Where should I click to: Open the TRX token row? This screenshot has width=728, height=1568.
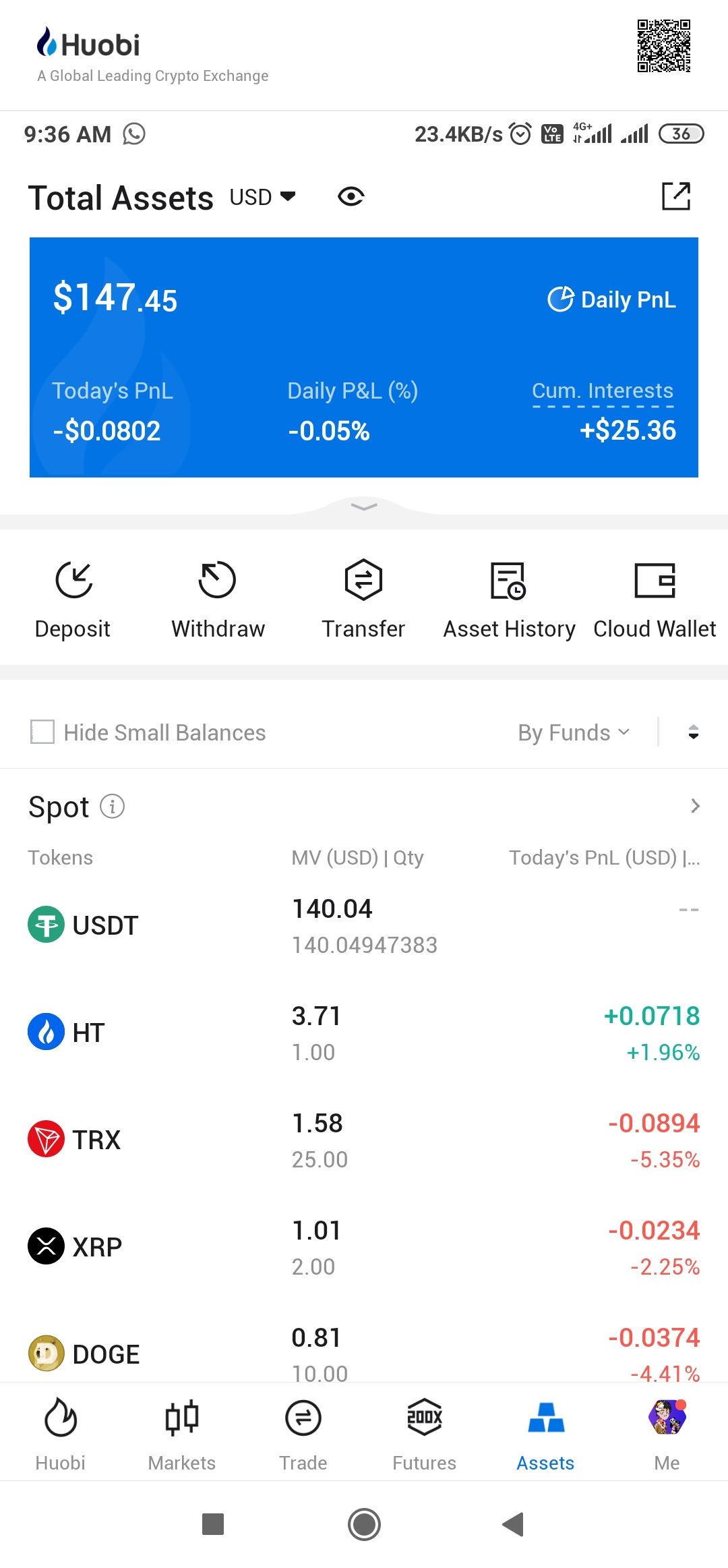point(364,1140)
